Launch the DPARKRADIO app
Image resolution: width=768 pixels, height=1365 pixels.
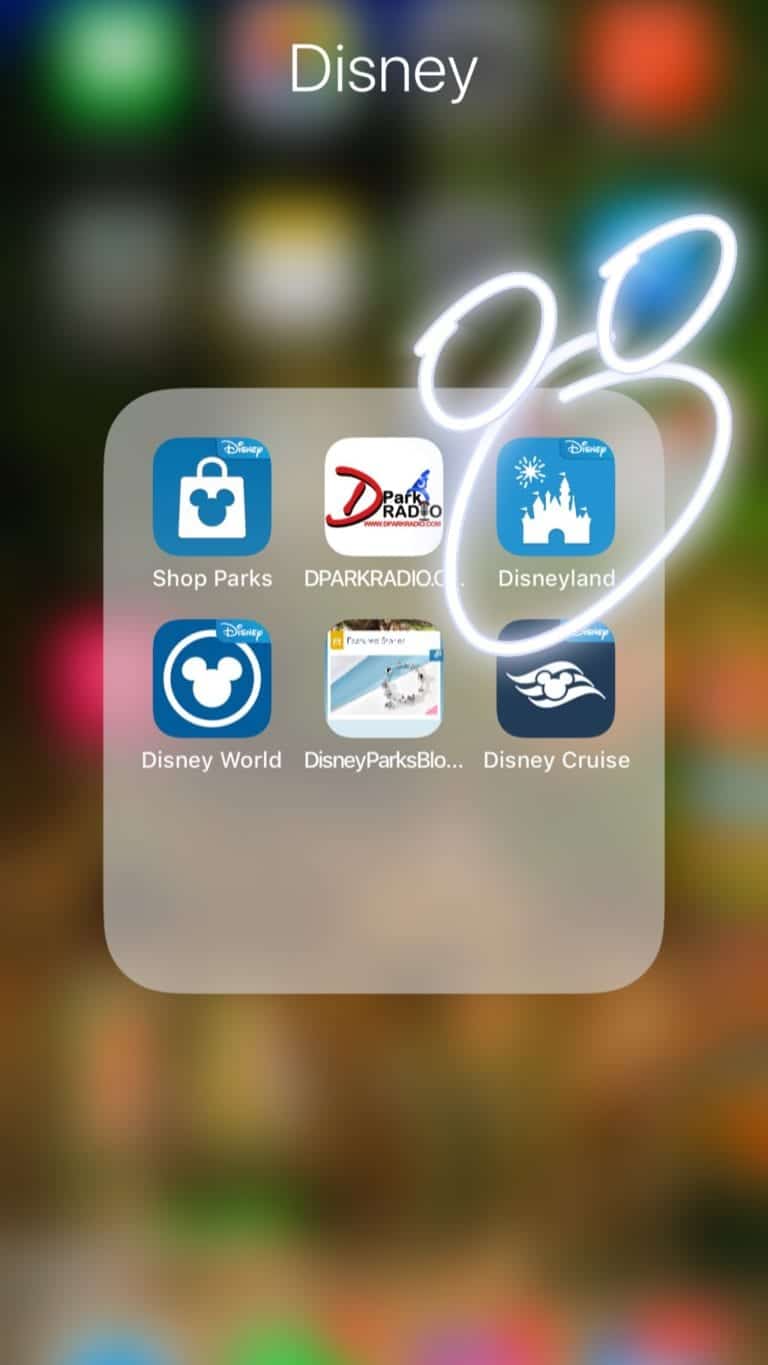coord(384,497)
